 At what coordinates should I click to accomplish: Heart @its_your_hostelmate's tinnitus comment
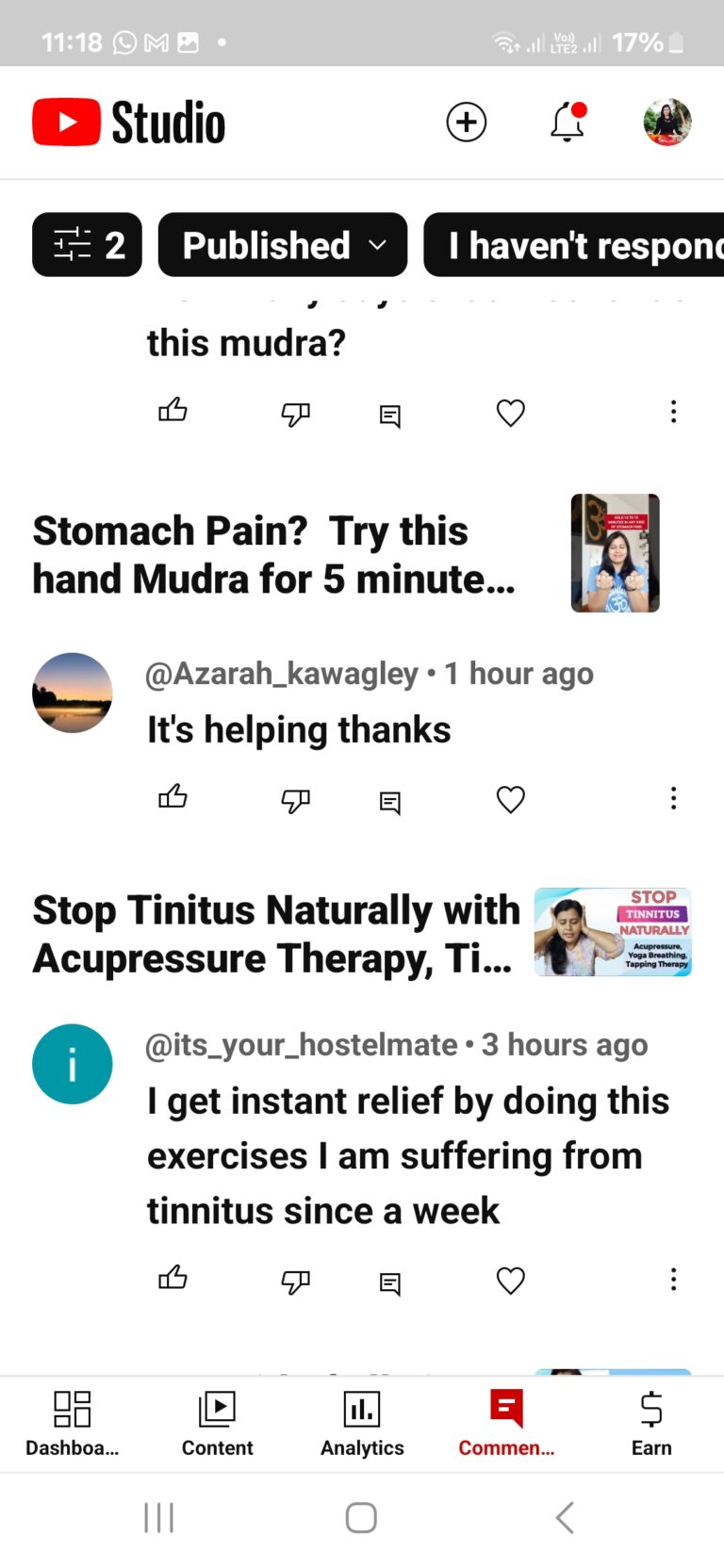pos(511,1281)
